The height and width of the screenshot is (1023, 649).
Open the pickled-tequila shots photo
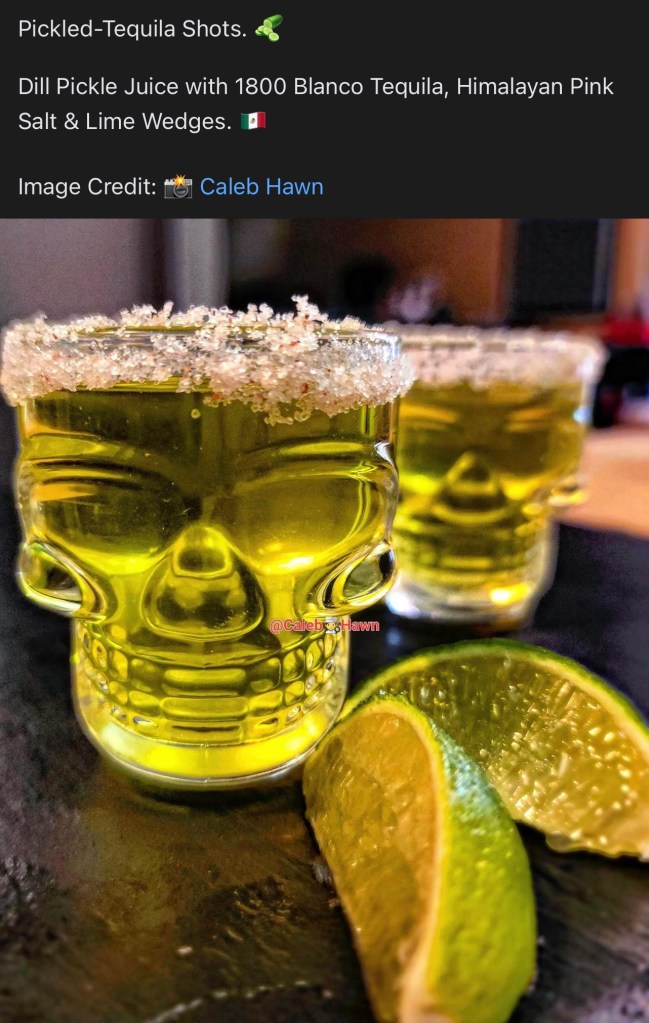point(324,620)
